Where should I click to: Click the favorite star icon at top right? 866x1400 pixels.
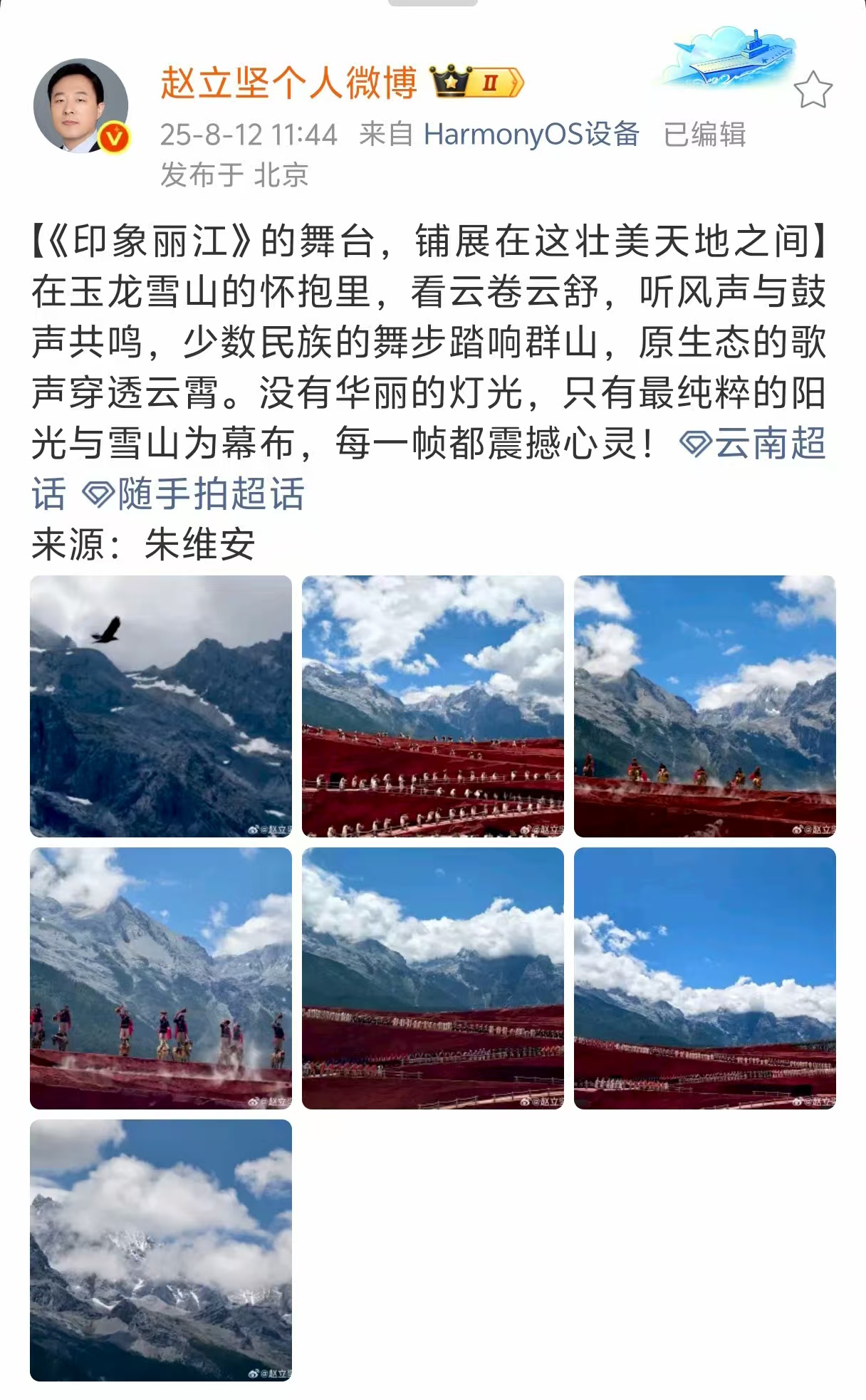[810, 88]
